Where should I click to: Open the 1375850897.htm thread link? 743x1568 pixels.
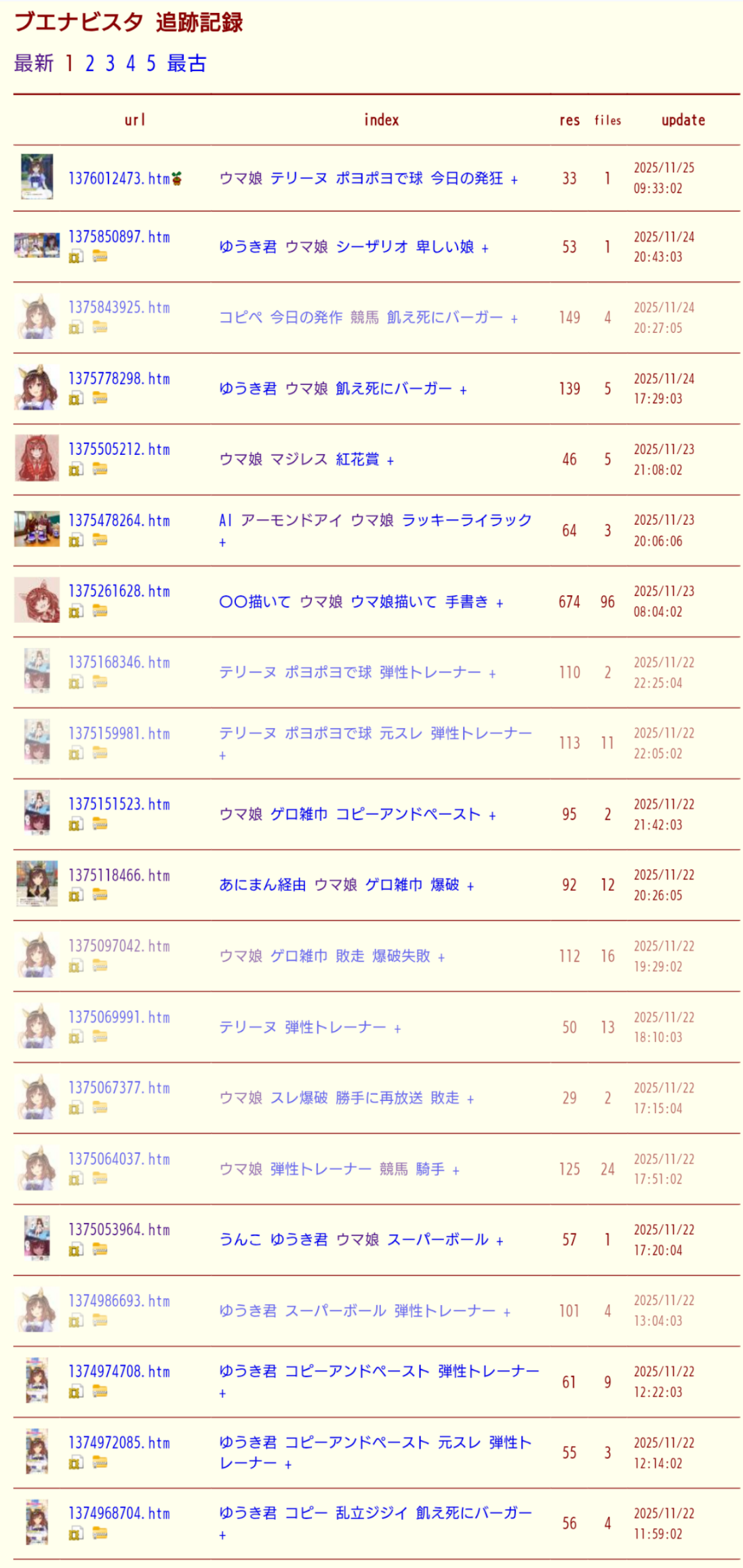[119, 237]
